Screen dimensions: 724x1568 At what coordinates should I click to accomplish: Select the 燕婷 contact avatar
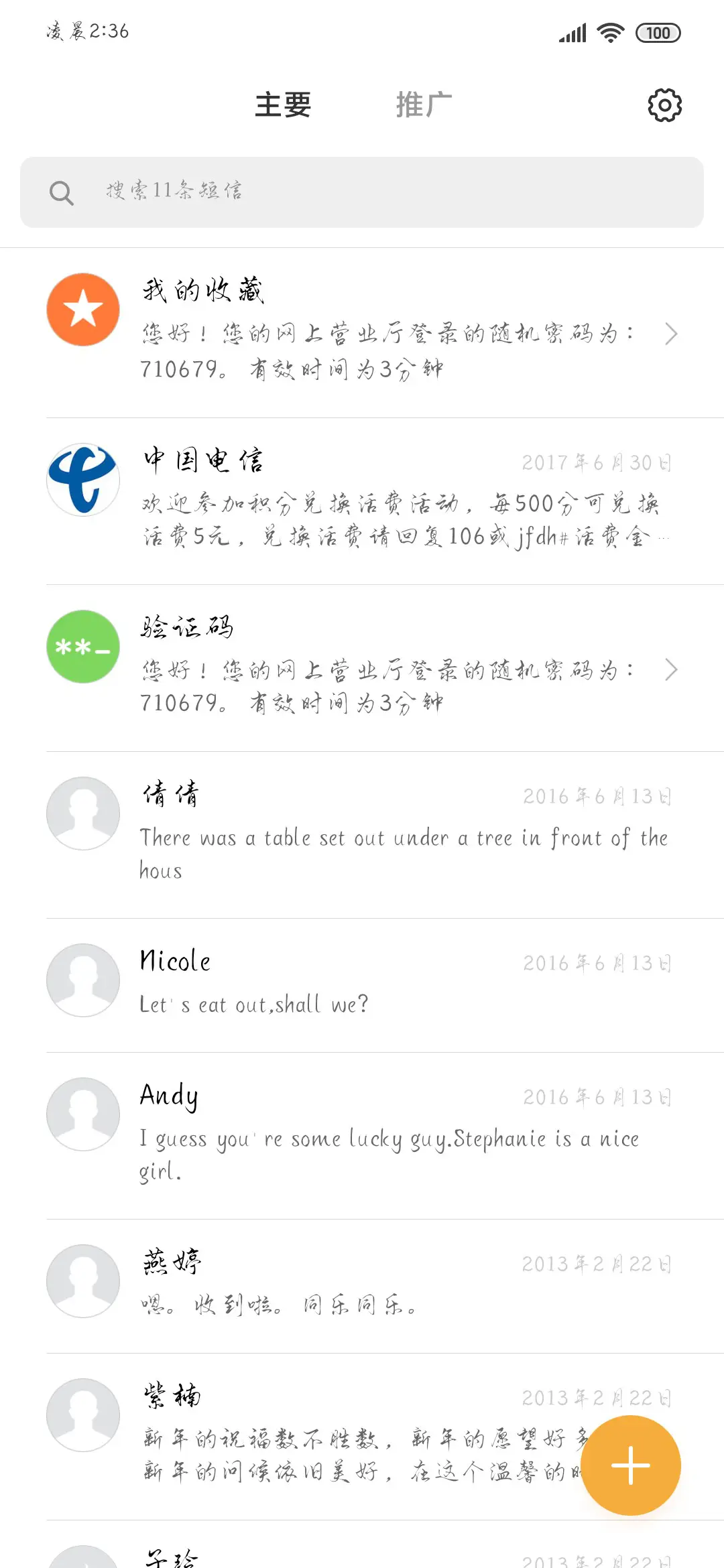pyautogui.click(x=82, y=1282)
